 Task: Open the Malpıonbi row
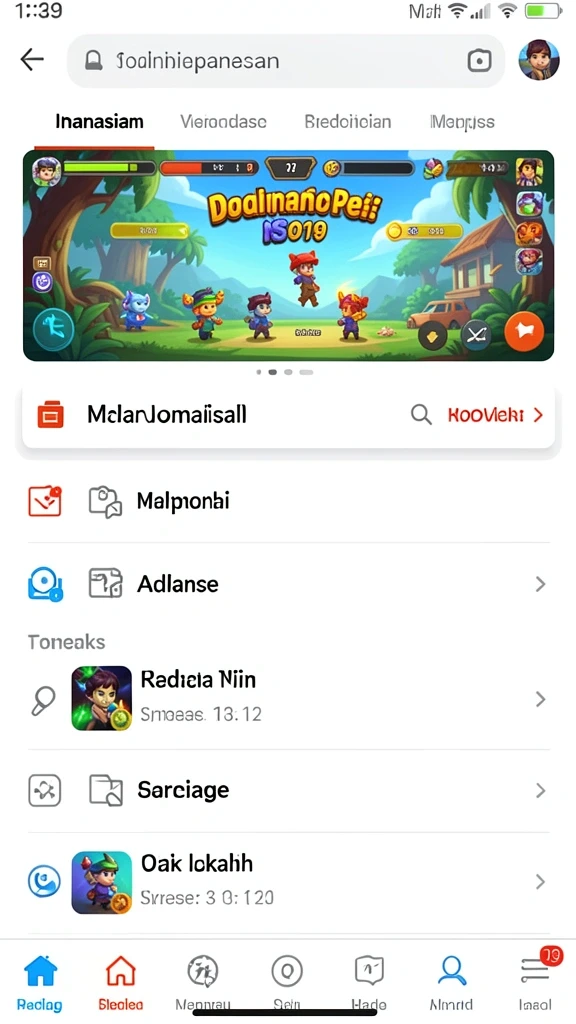(288, 502)
